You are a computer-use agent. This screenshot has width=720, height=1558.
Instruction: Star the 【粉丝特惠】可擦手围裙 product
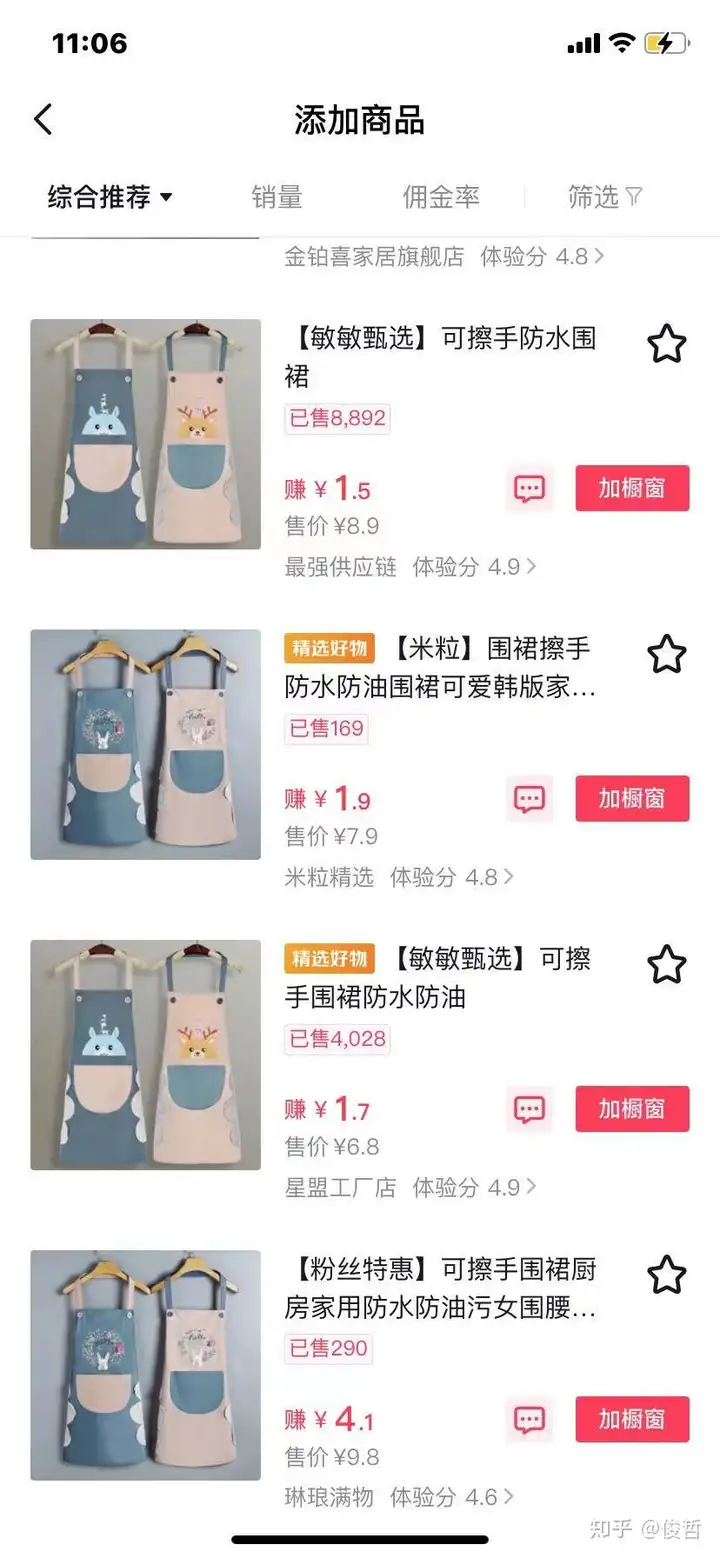click(667, 1274)
